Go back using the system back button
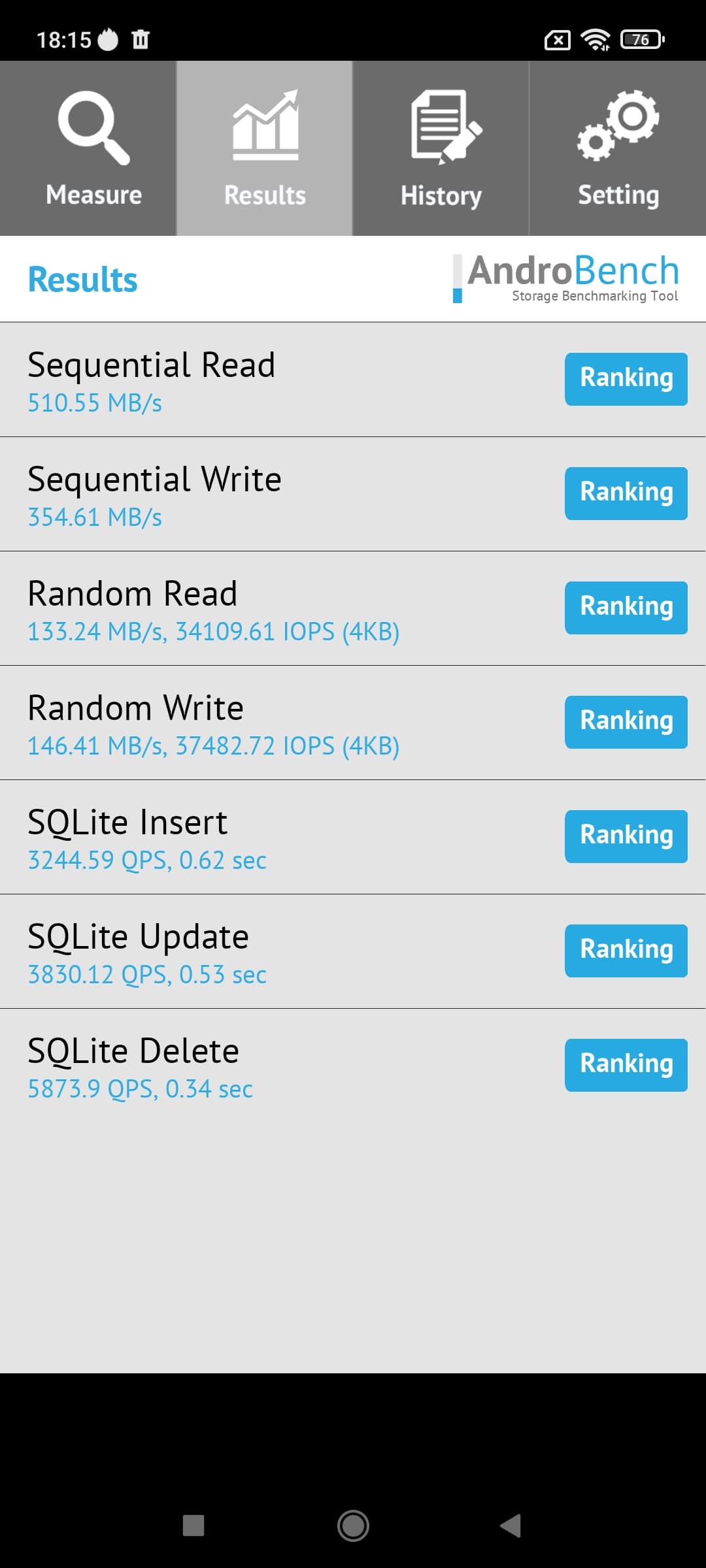The image size is (706, 1568). pos(511,1526)
